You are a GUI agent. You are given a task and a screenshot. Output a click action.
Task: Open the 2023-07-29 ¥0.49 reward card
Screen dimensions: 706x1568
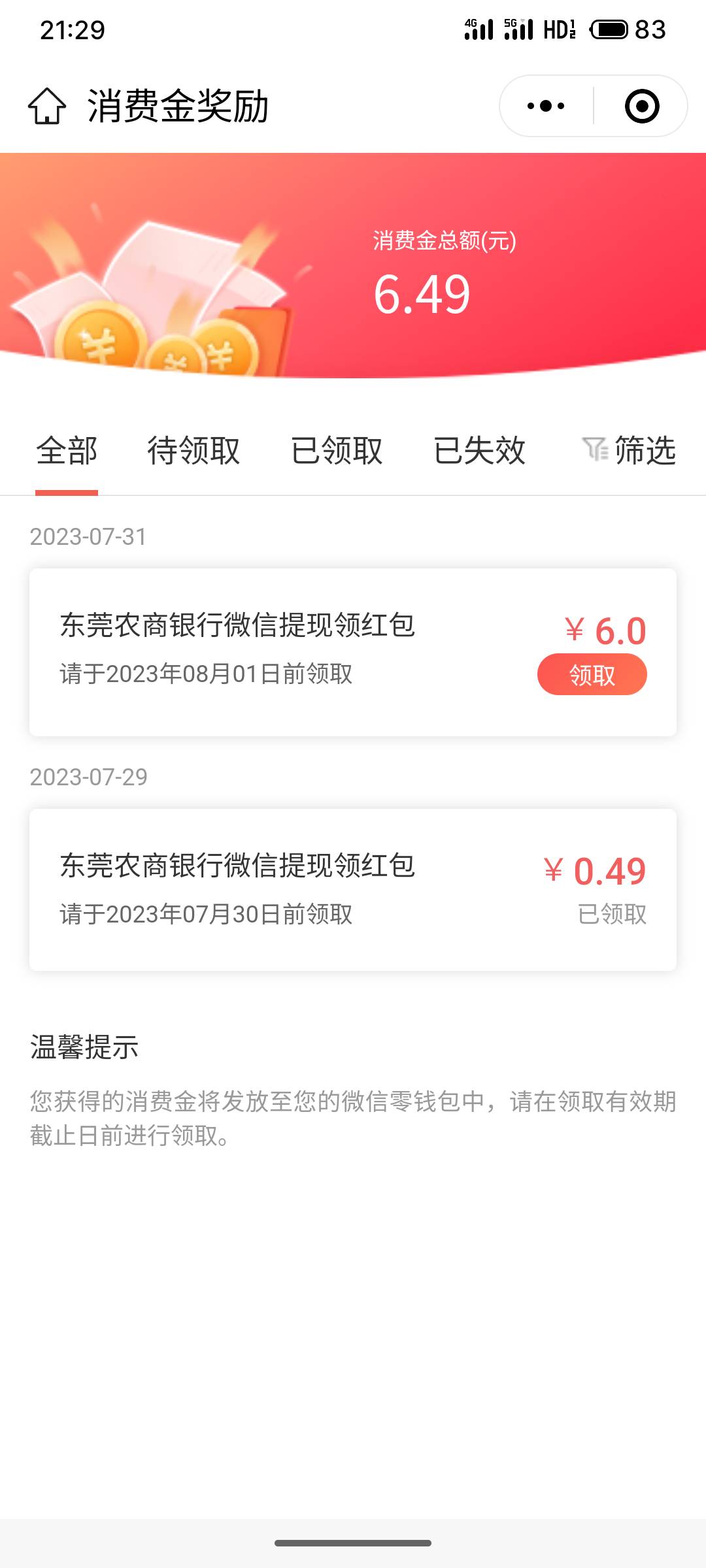pyautogui.click(x=353, y=890)
